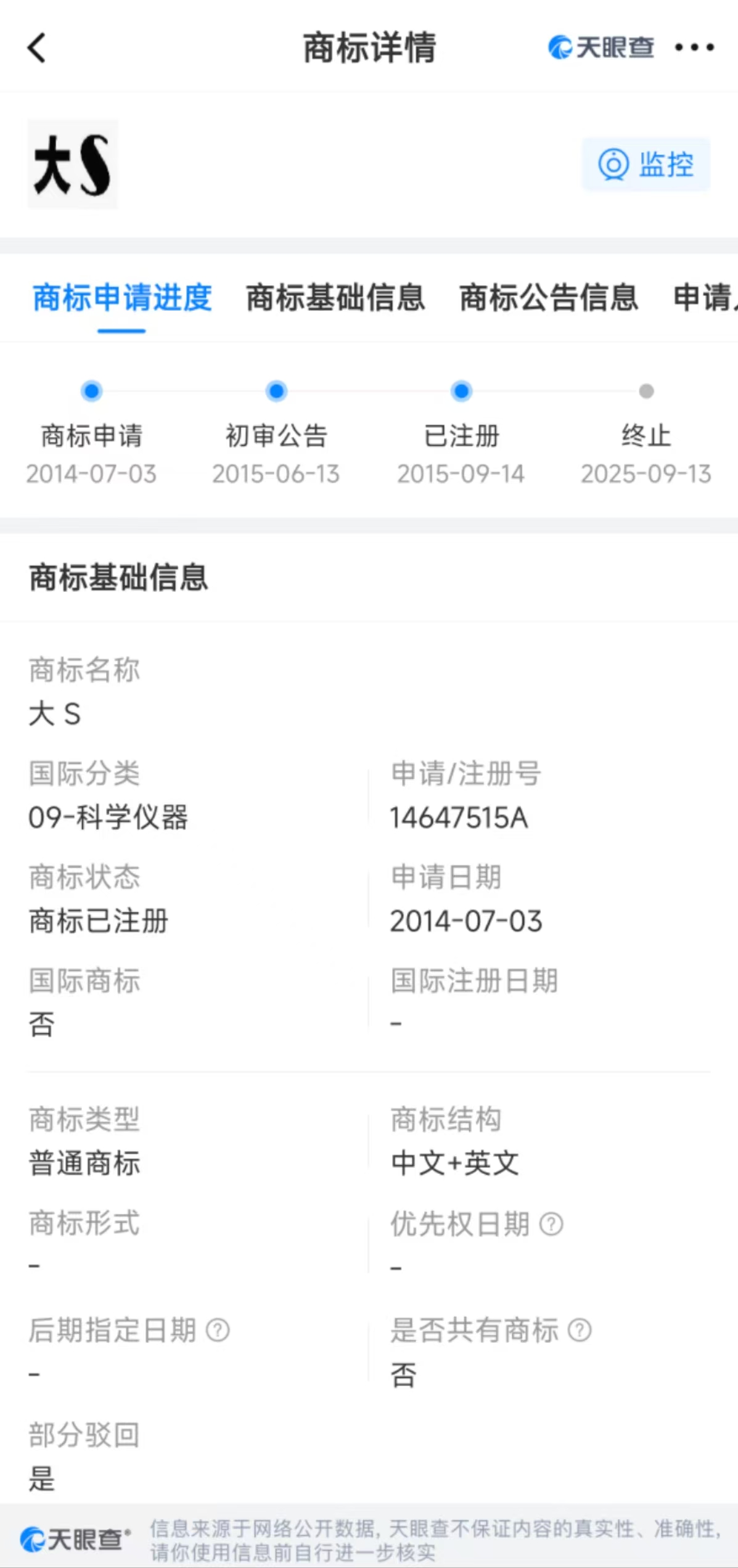Show help for 优先权日期
This screenshot has width=738, height=1568.
[x=551, y=1224]
